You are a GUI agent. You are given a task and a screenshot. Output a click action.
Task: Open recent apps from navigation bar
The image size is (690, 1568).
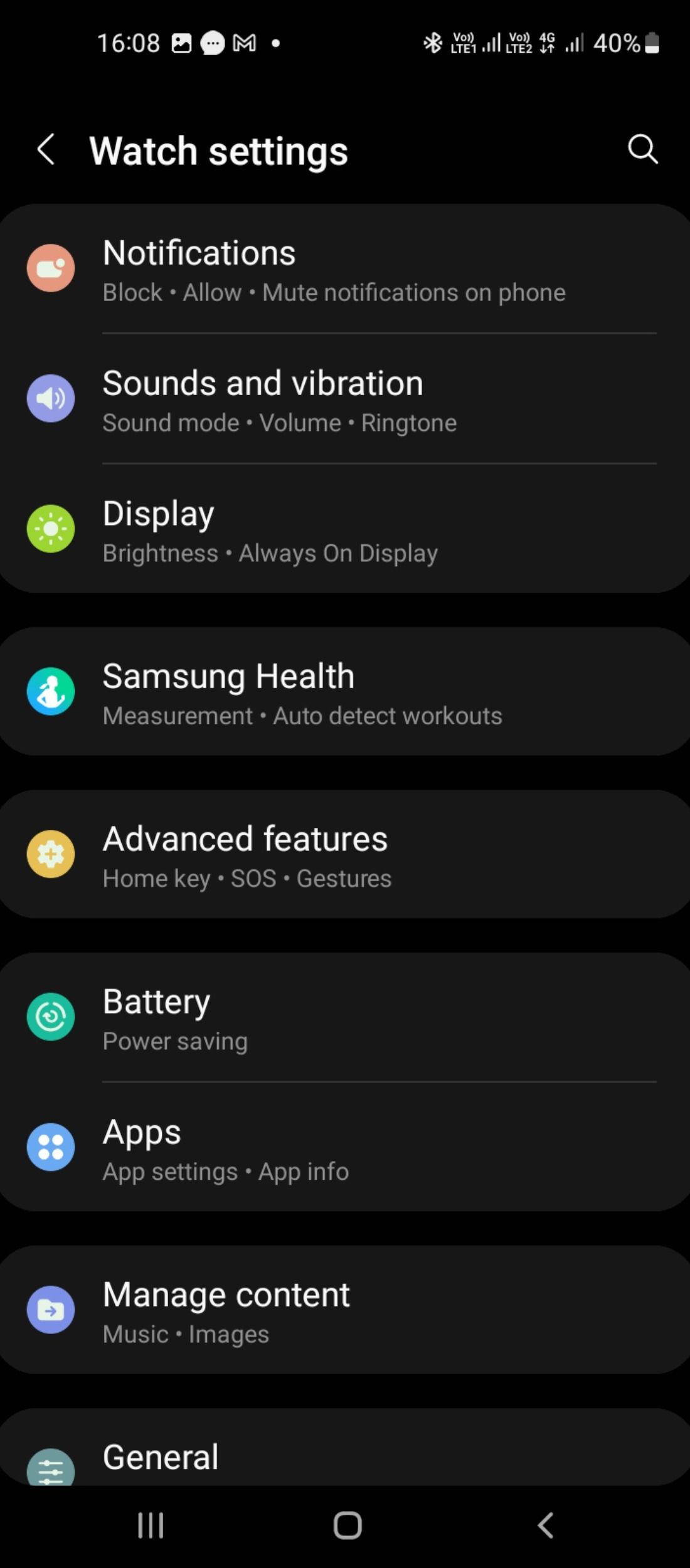coord(151,1525)
